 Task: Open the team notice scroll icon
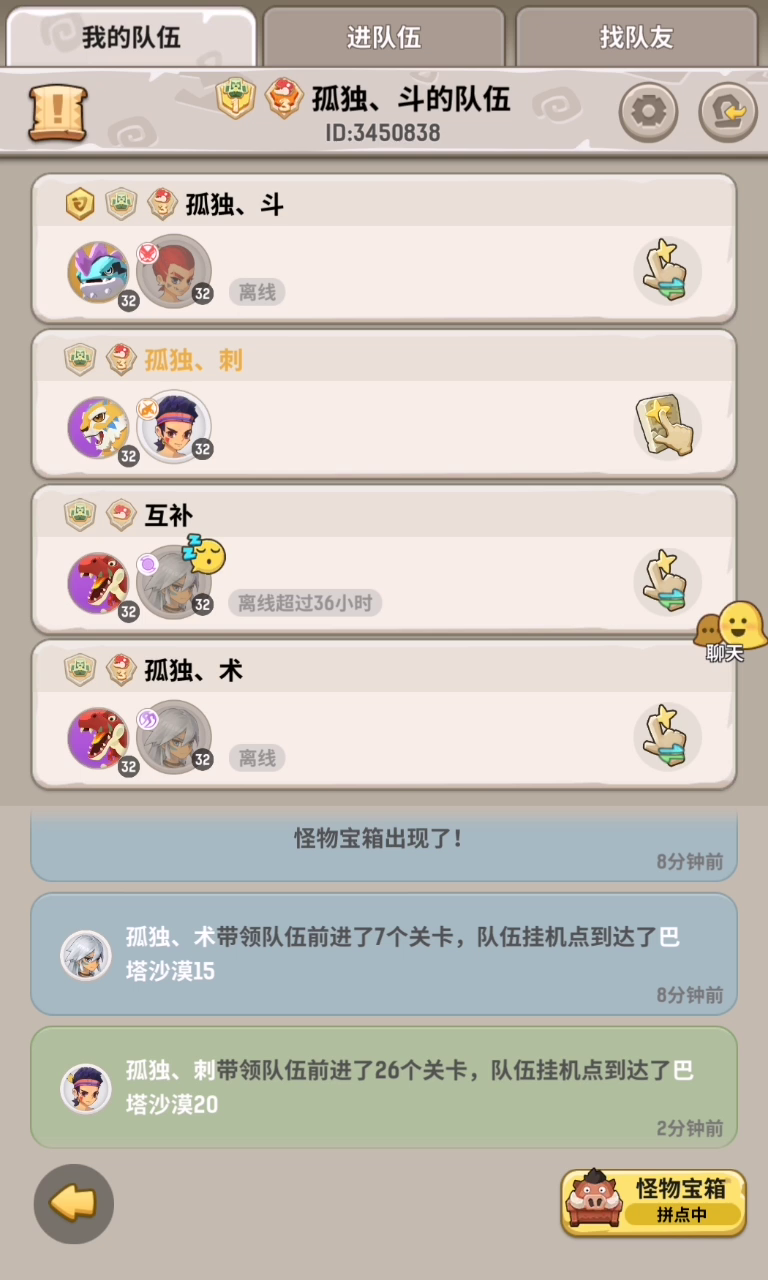coord(58,113)
